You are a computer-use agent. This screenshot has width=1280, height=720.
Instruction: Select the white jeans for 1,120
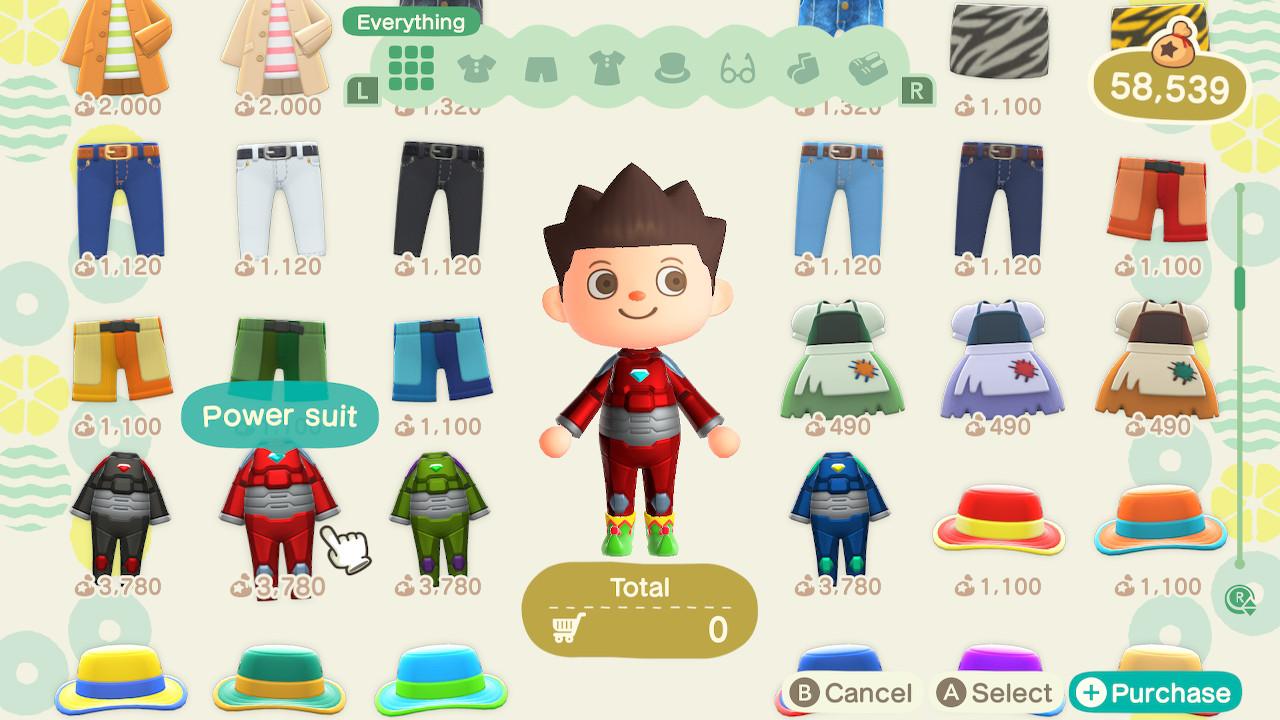(x=277, y=200)
